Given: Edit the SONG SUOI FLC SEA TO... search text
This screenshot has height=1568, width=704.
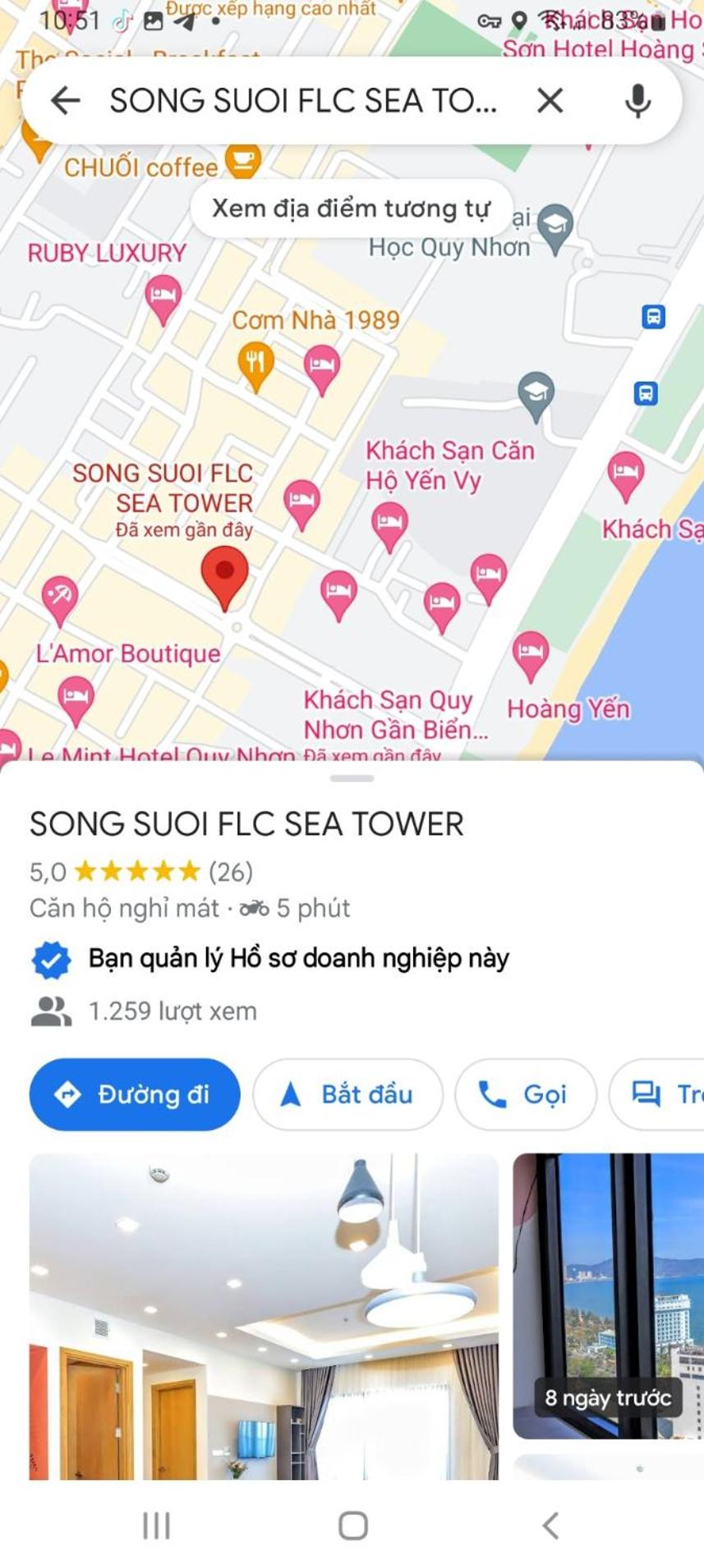Looking at the screenshot, I should [303, 101].
